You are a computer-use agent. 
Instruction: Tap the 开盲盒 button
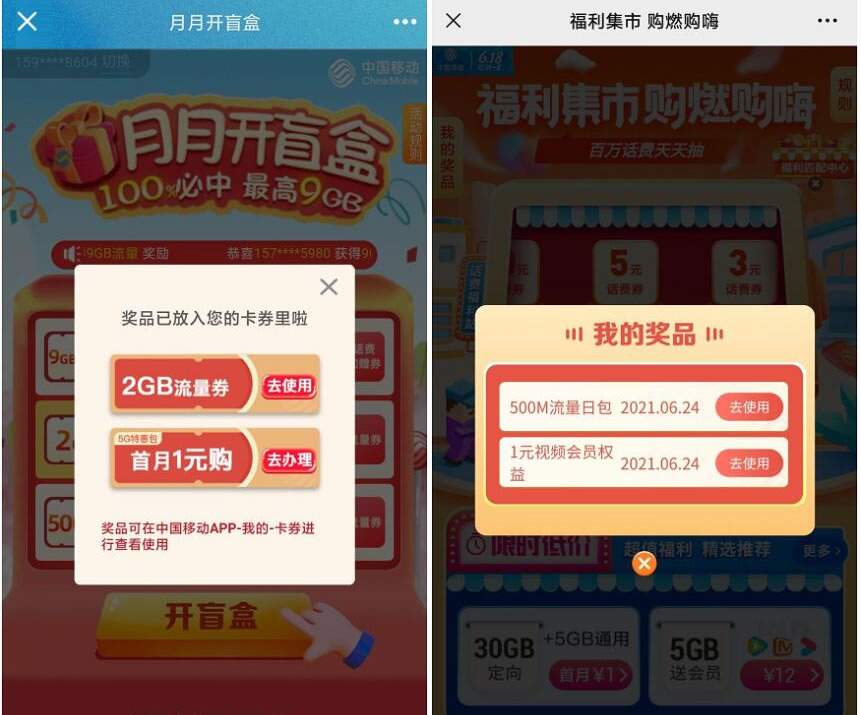(x=211, y=616)
